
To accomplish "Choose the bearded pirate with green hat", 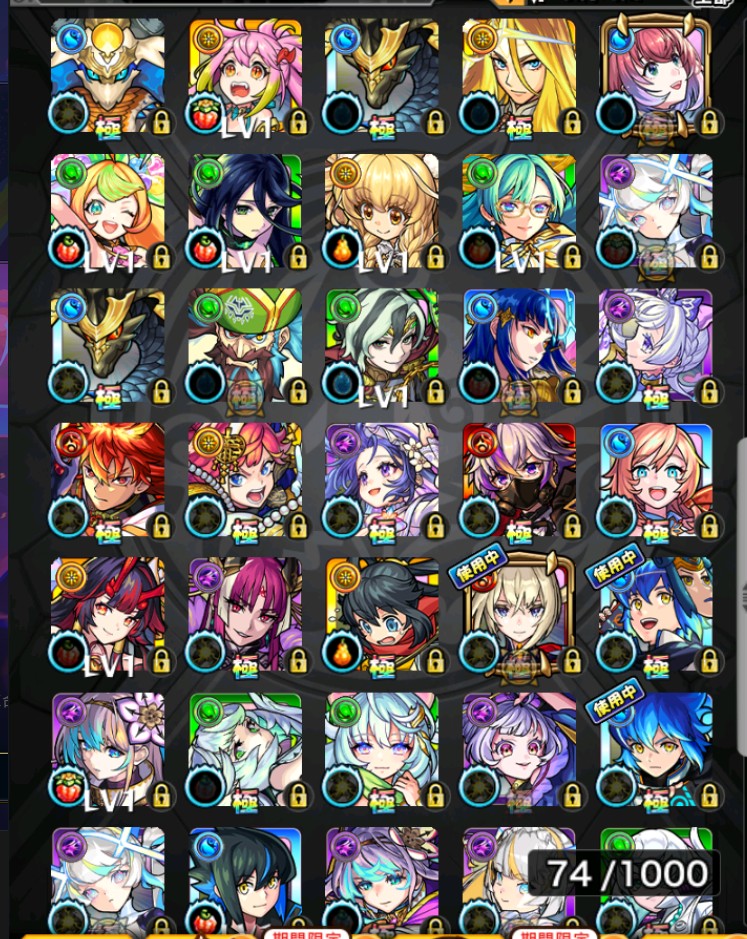I will [x=245, y=345].
